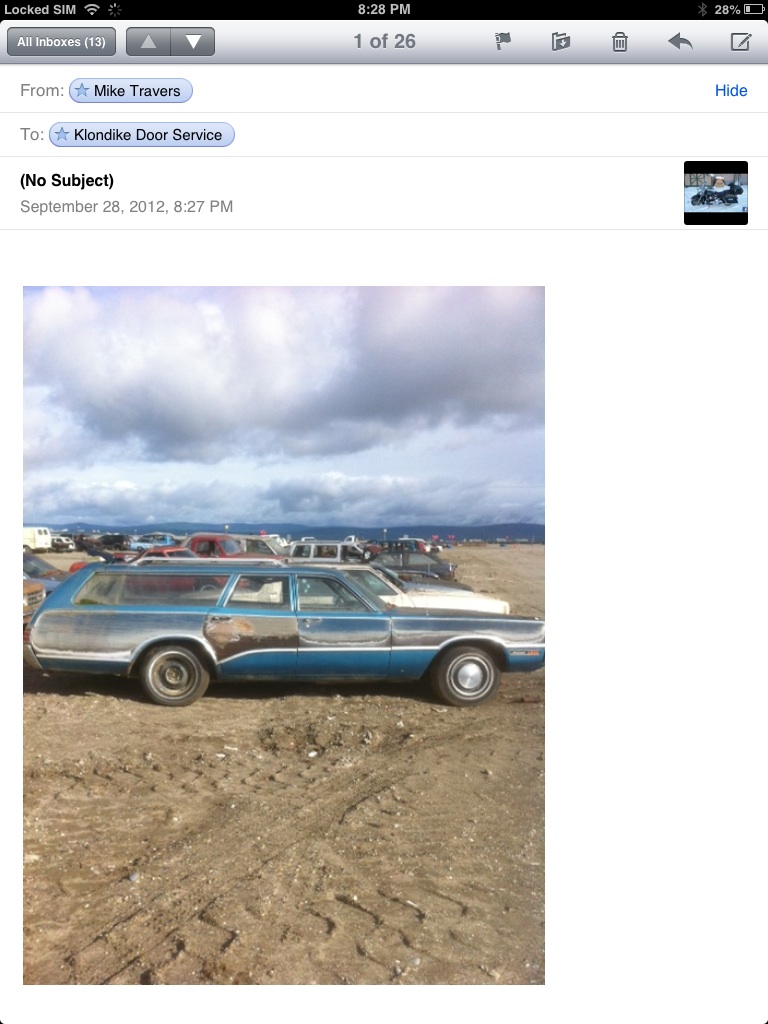Open the motorcycle attachment thumbnail
Viewport: 768px width, 1024px height.
click(715, 193)
